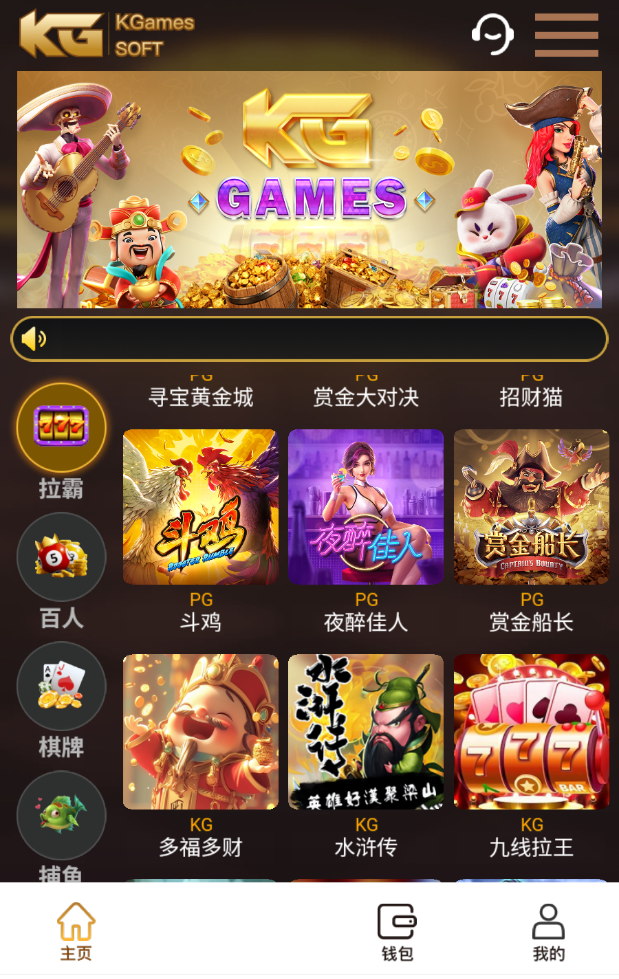Launch the 水浒传 game
Image resolution: width=619 pixels, height=979 pixels.
[366, 732]
